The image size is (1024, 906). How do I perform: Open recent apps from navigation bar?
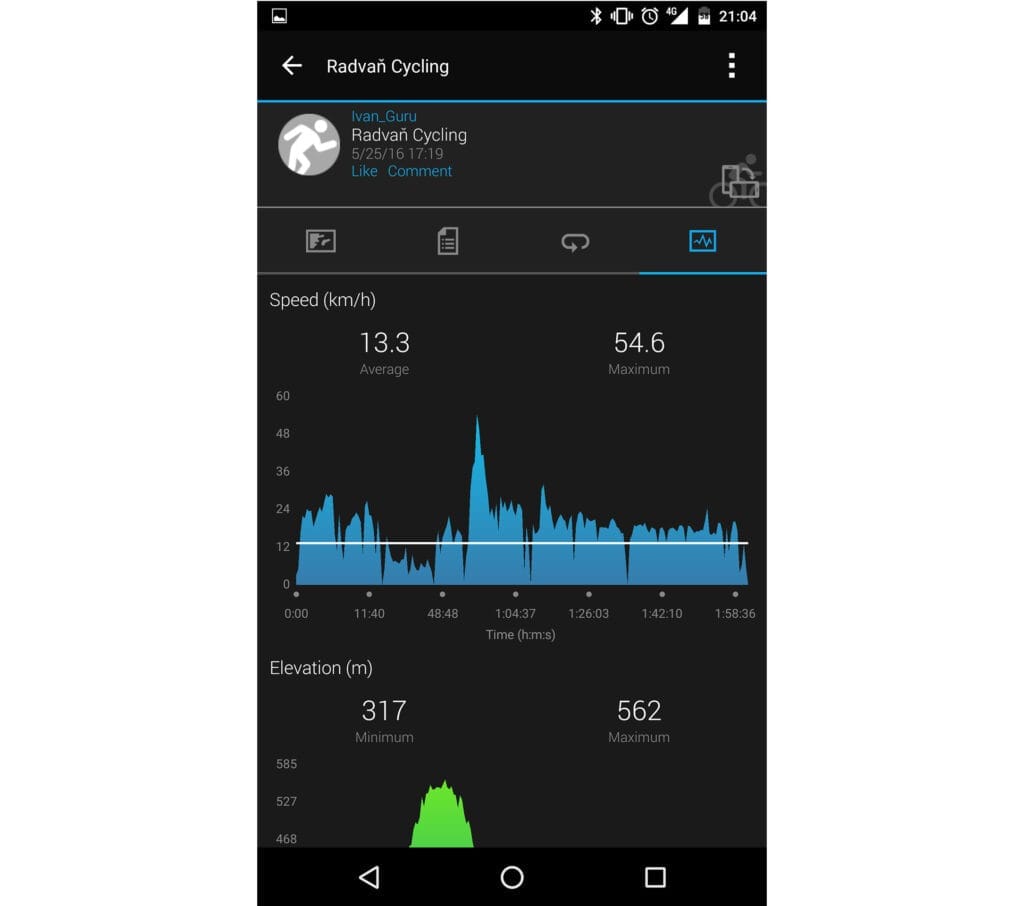coord(655,877)
